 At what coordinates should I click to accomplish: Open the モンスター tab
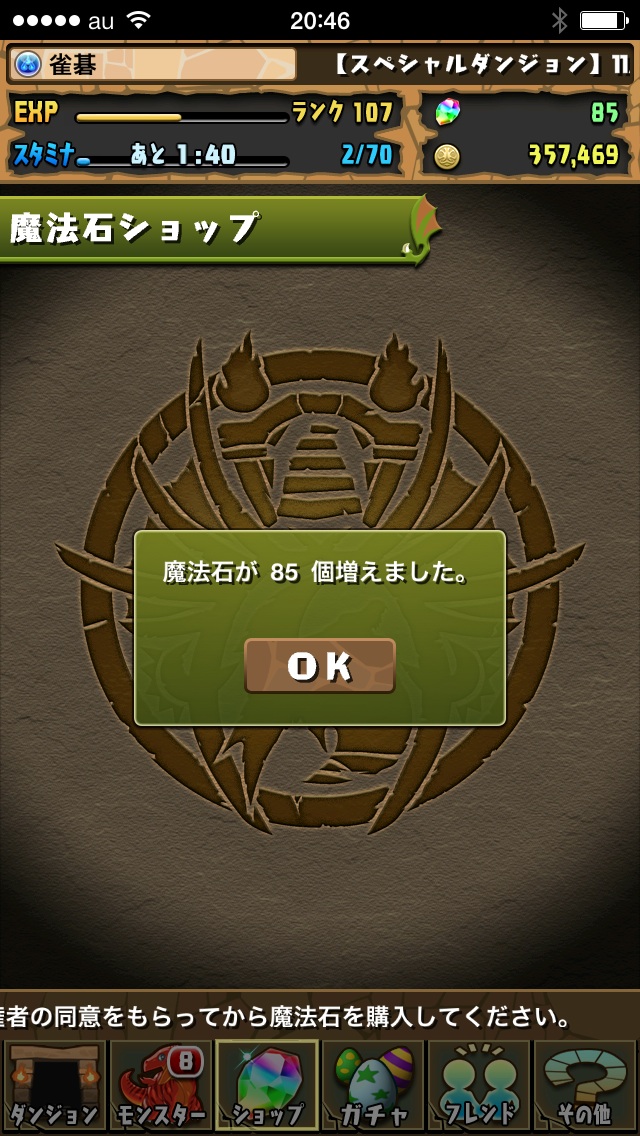[x=160, y=1087]
